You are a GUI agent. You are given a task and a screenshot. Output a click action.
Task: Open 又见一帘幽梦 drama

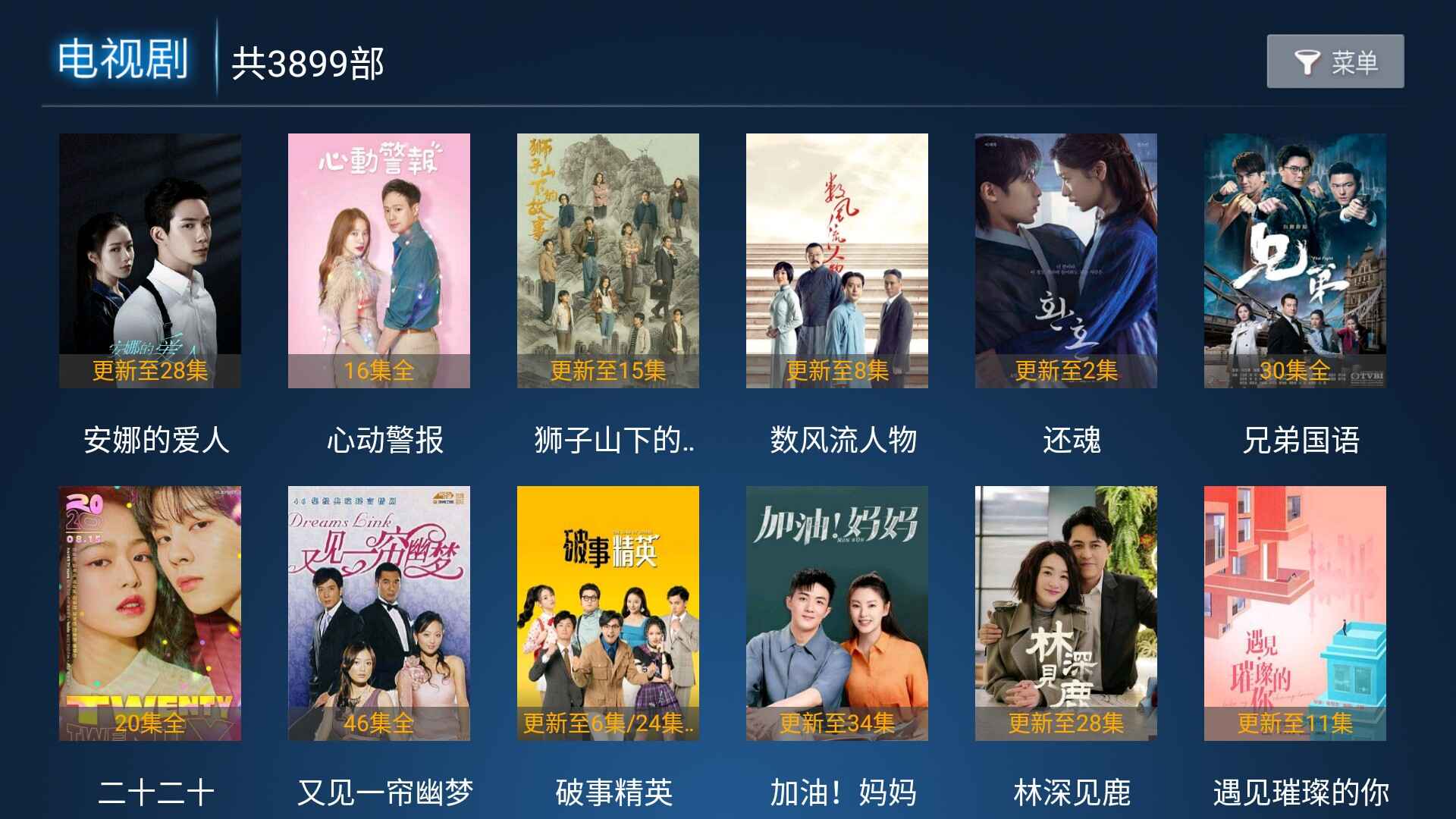tap(379, 613)
